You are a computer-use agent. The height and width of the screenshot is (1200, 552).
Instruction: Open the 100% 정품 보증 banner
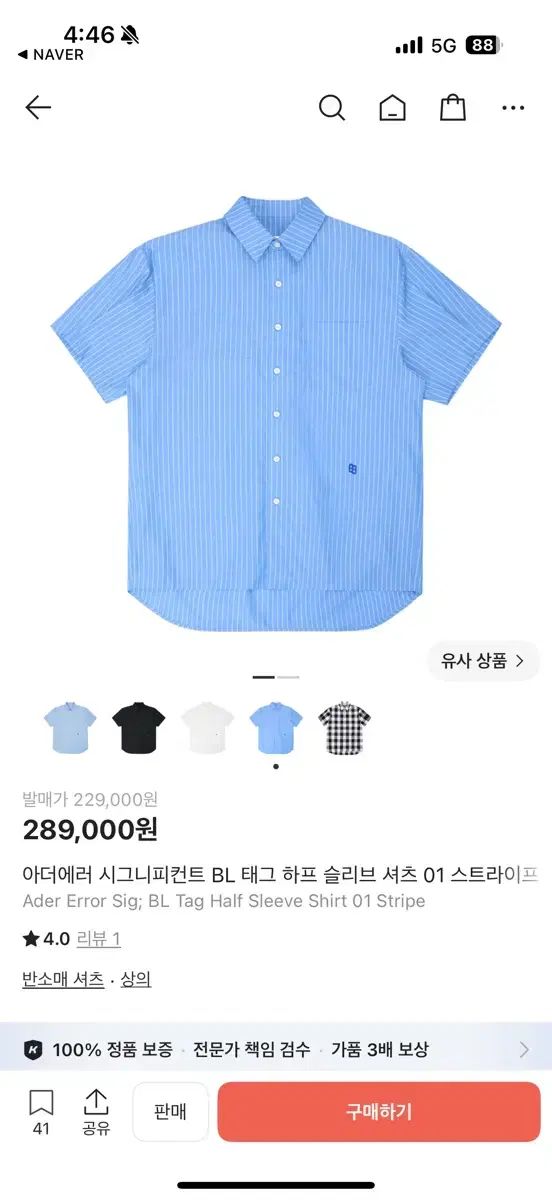[276, 1049]
